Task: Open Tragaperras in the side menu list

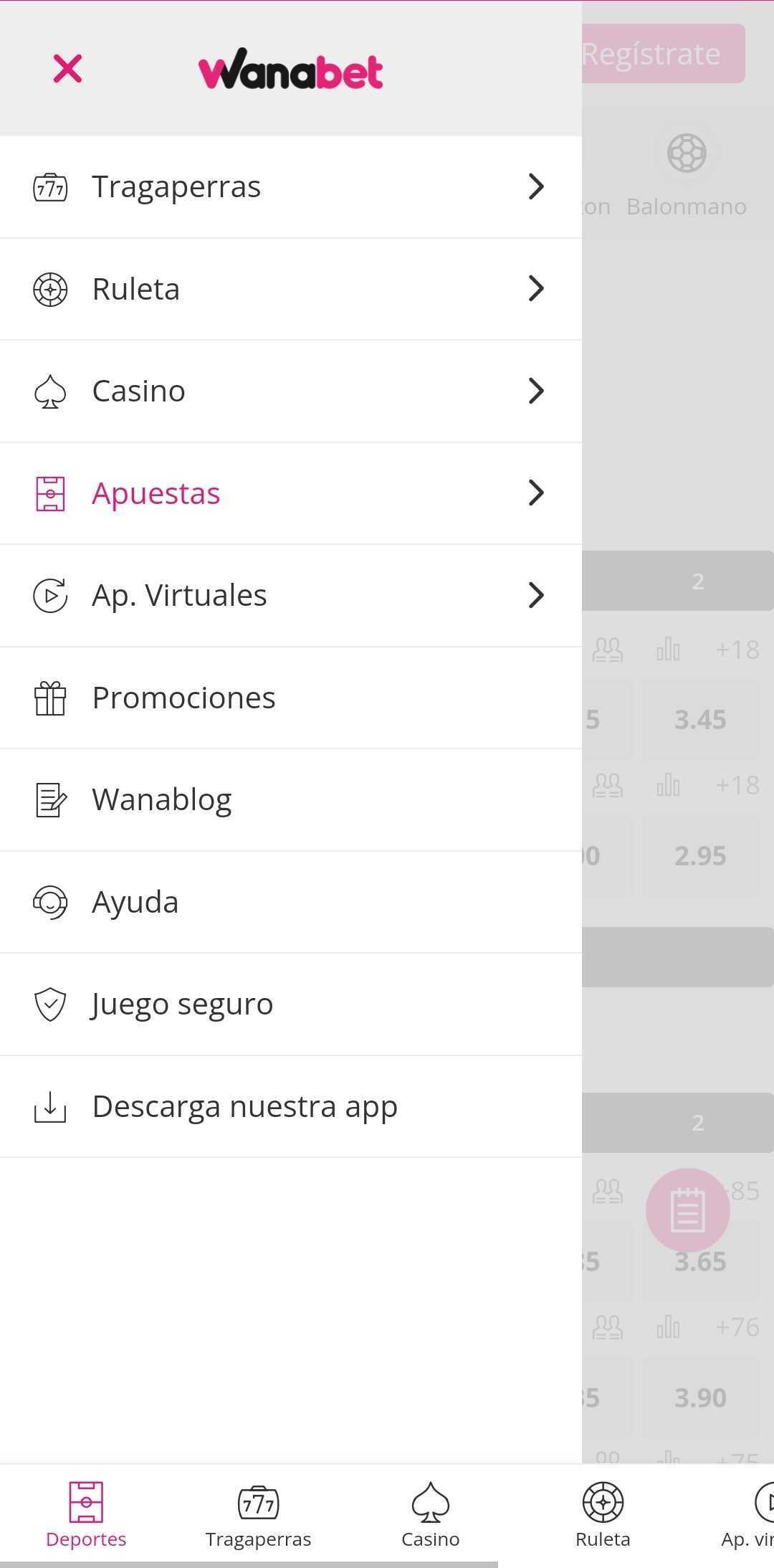Action: 290,187
